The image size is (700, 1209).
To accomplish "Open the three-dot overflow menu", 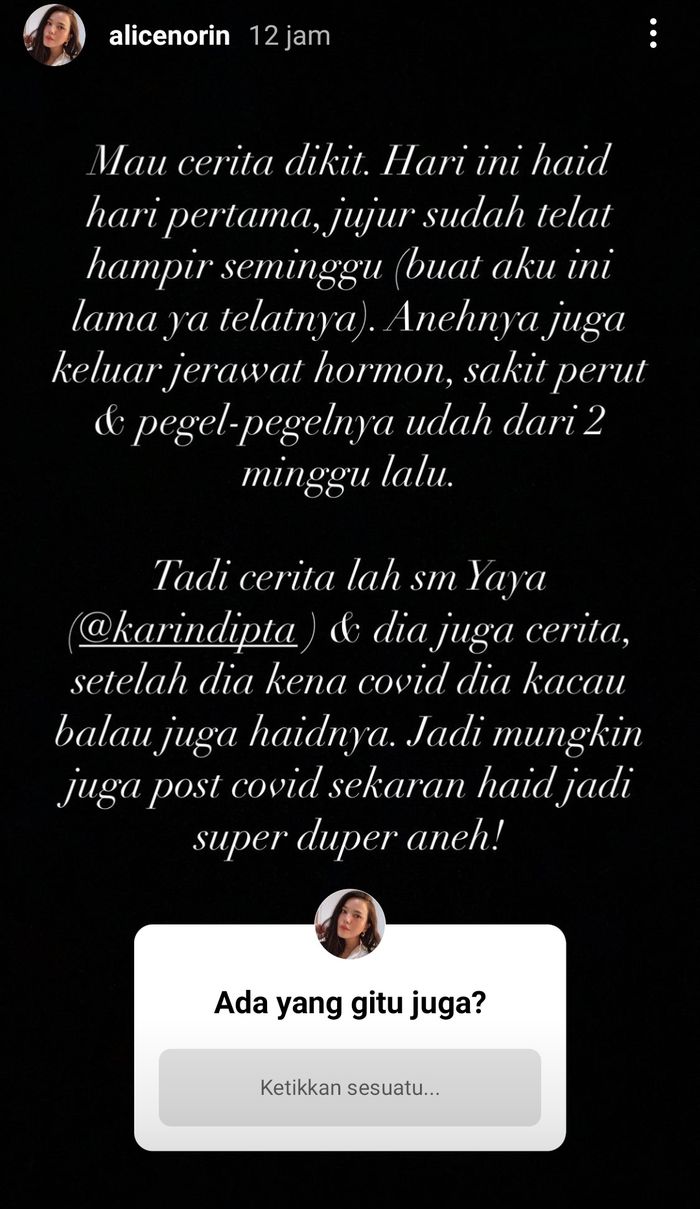I will click(653, 35).
